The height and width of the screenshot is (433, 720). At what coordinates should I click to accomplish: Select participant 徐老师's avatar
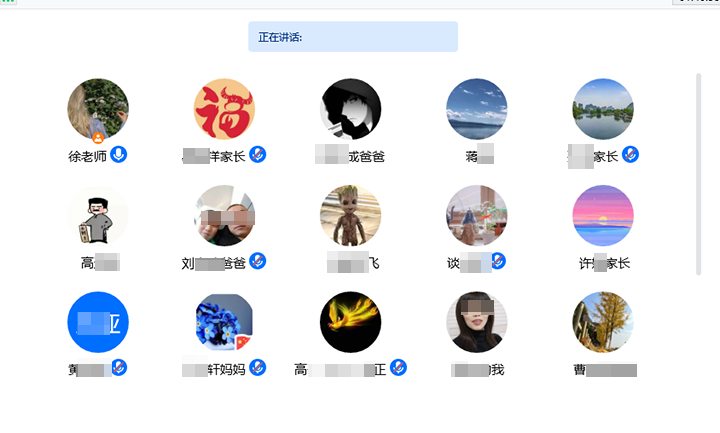(x=98, y=109)
